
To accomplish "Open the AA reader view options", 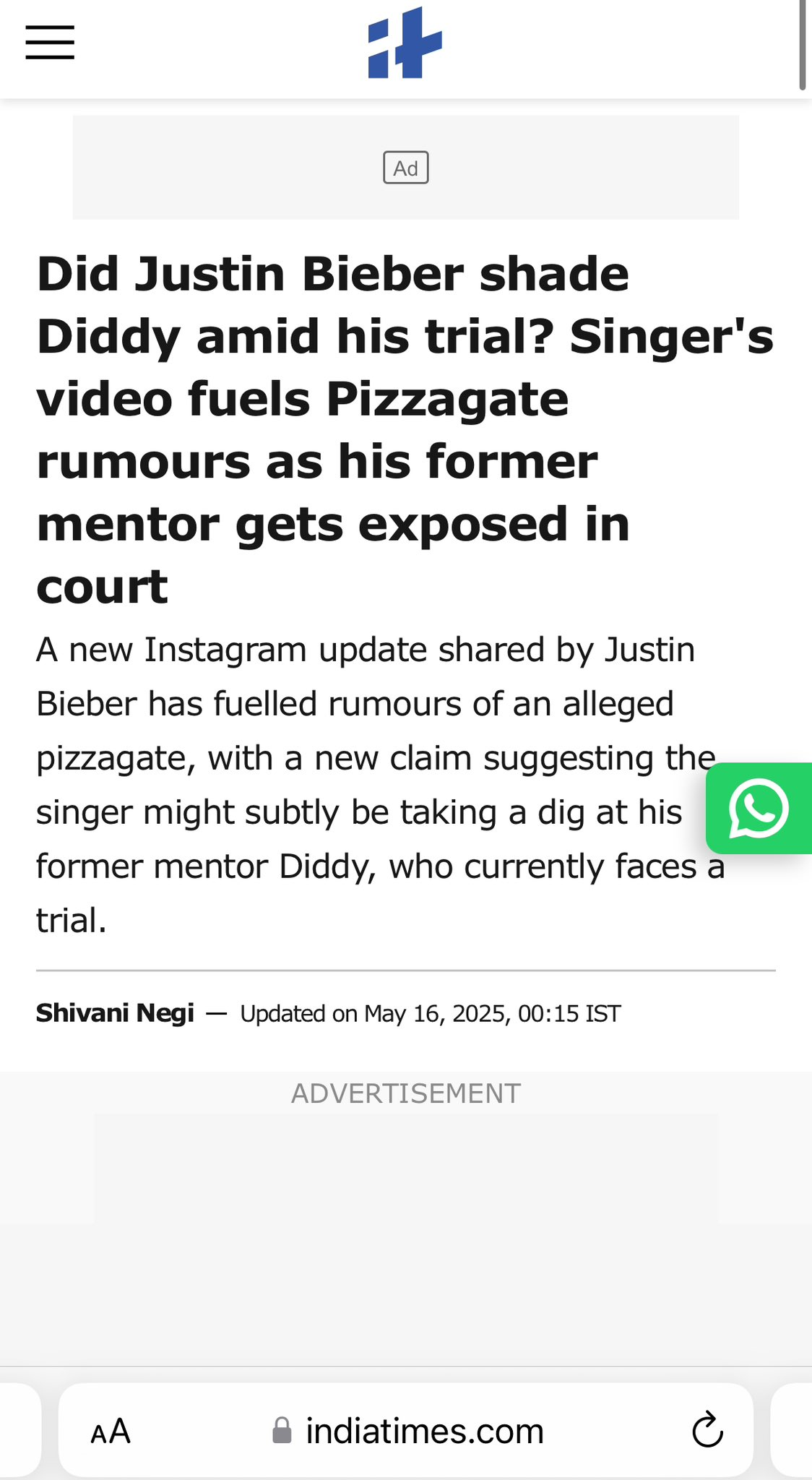I will pyautogui.click(x=111, y=1431).
